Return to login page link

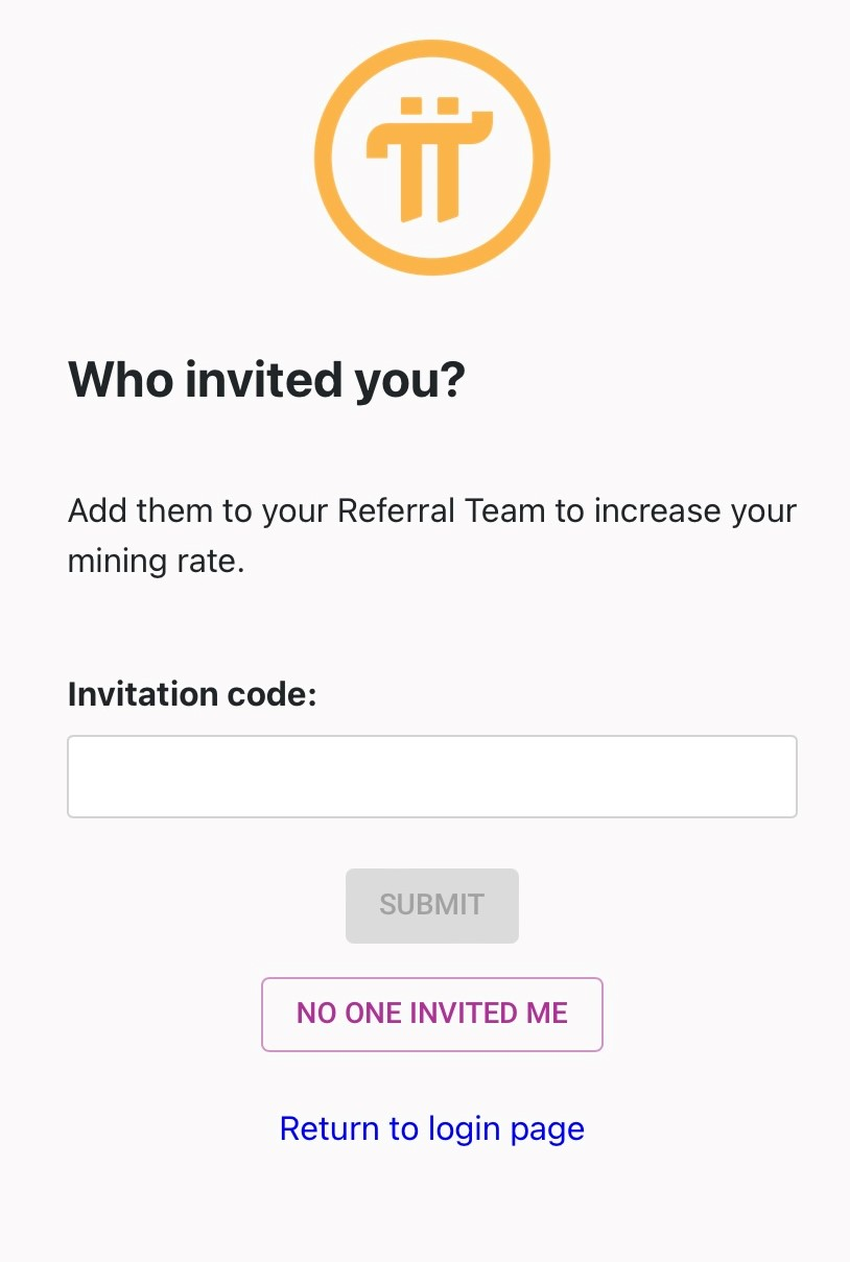(432, 1129)
